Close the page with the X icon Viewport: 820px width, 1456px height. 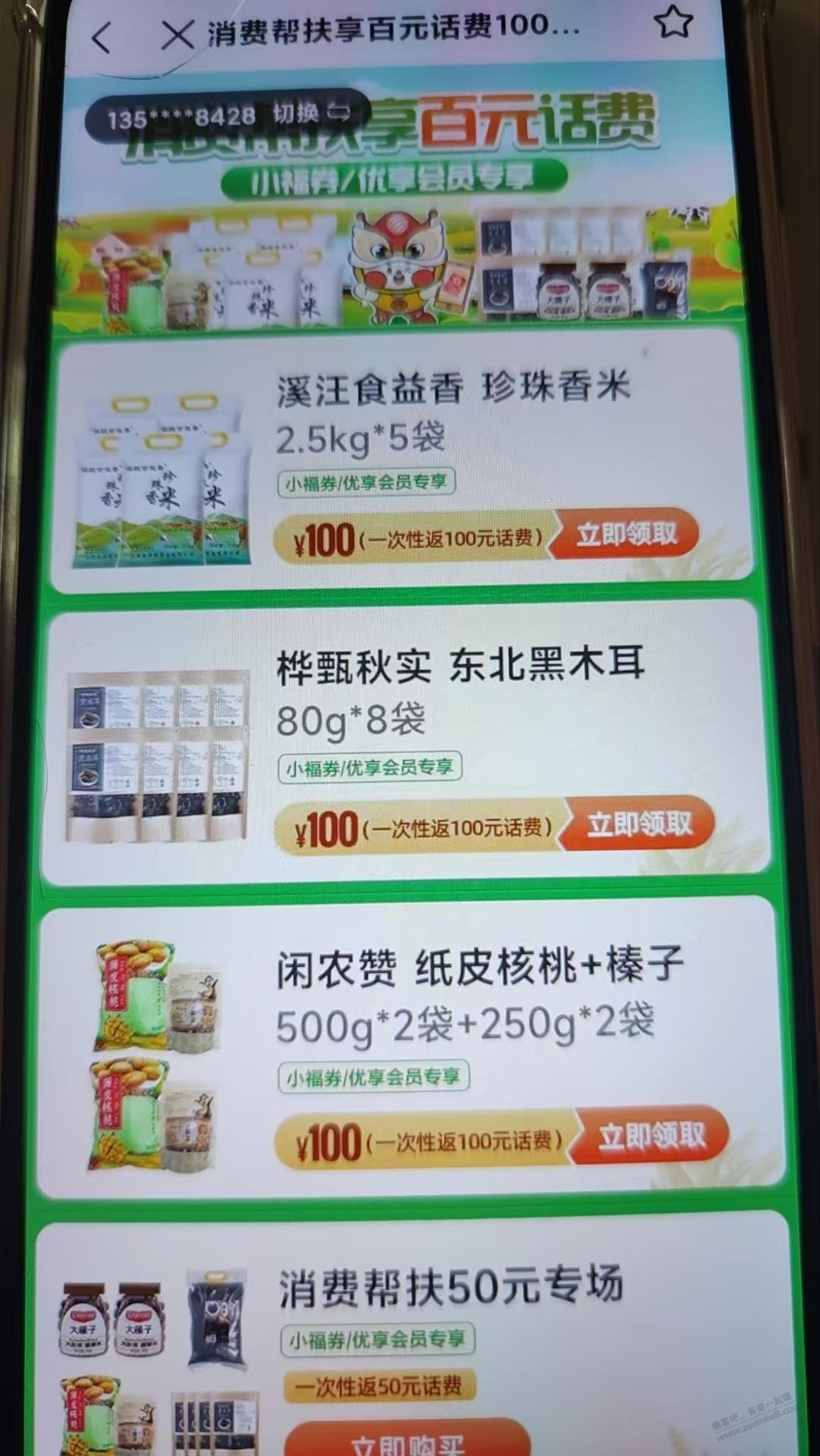(177, 36)
